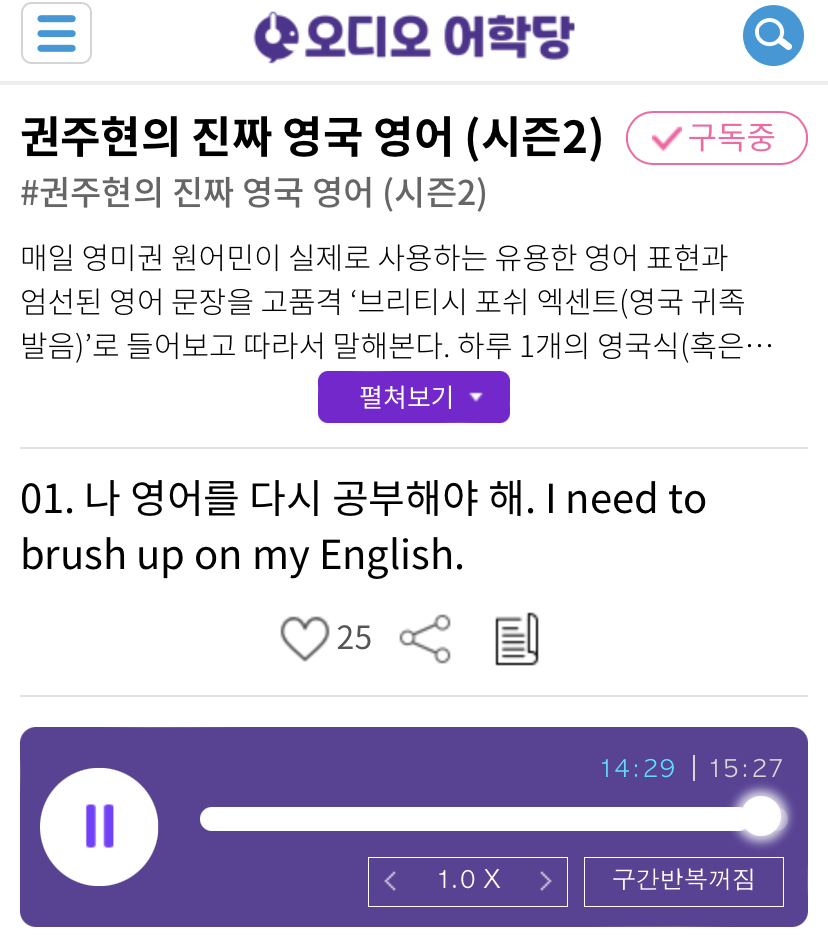This screenshot has height=938, width=828.
Task: Decrease playback speed with left chevron
Action: [x=390, y=881]
